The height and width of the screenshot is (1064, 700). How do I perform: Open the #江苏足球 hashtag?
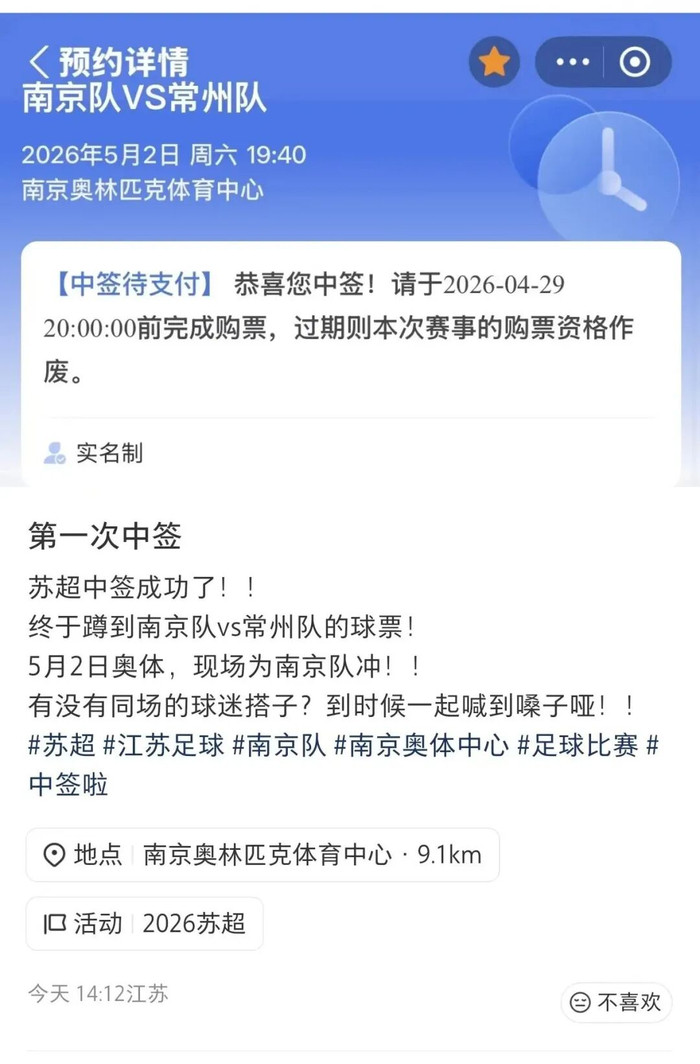coord(163,745)
